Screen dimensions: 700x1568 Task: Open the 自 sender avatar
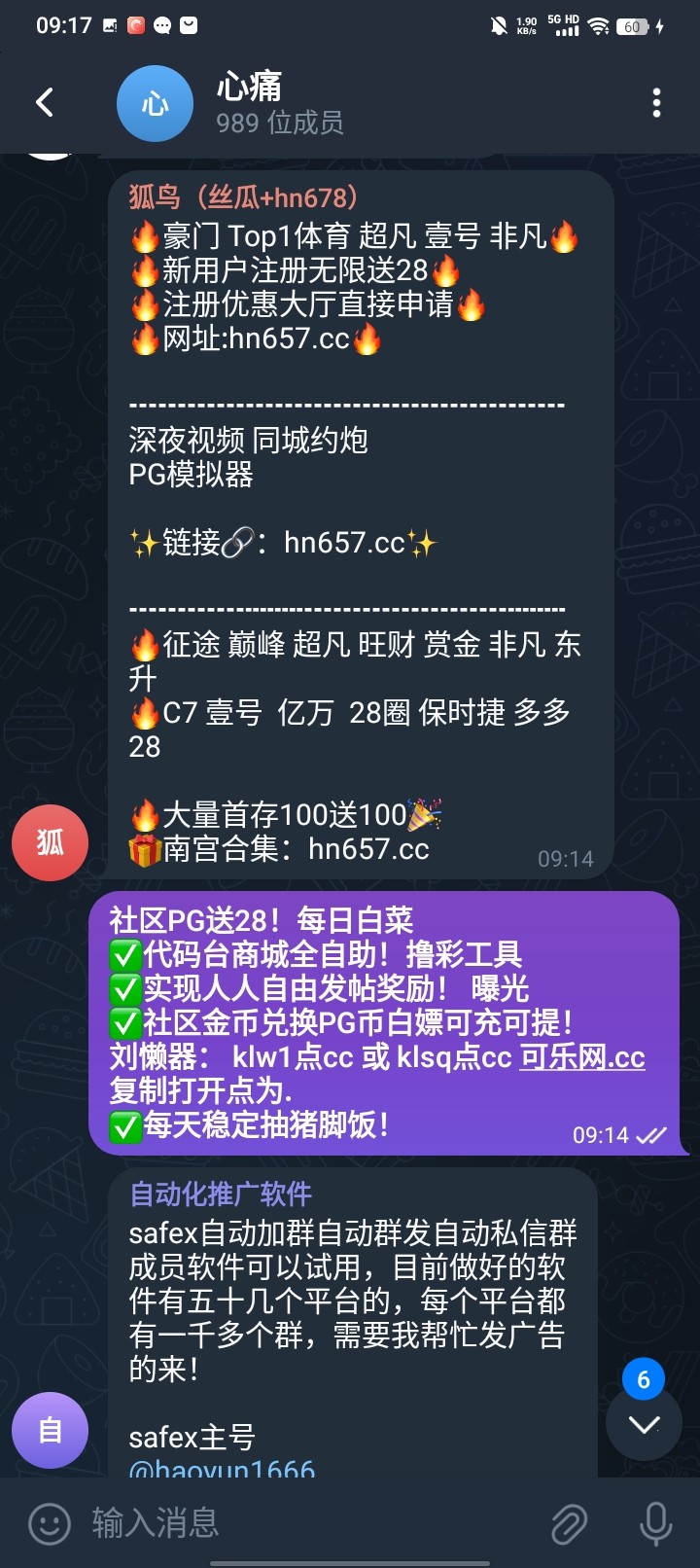pyautogui.click(x=50, y=1430)
